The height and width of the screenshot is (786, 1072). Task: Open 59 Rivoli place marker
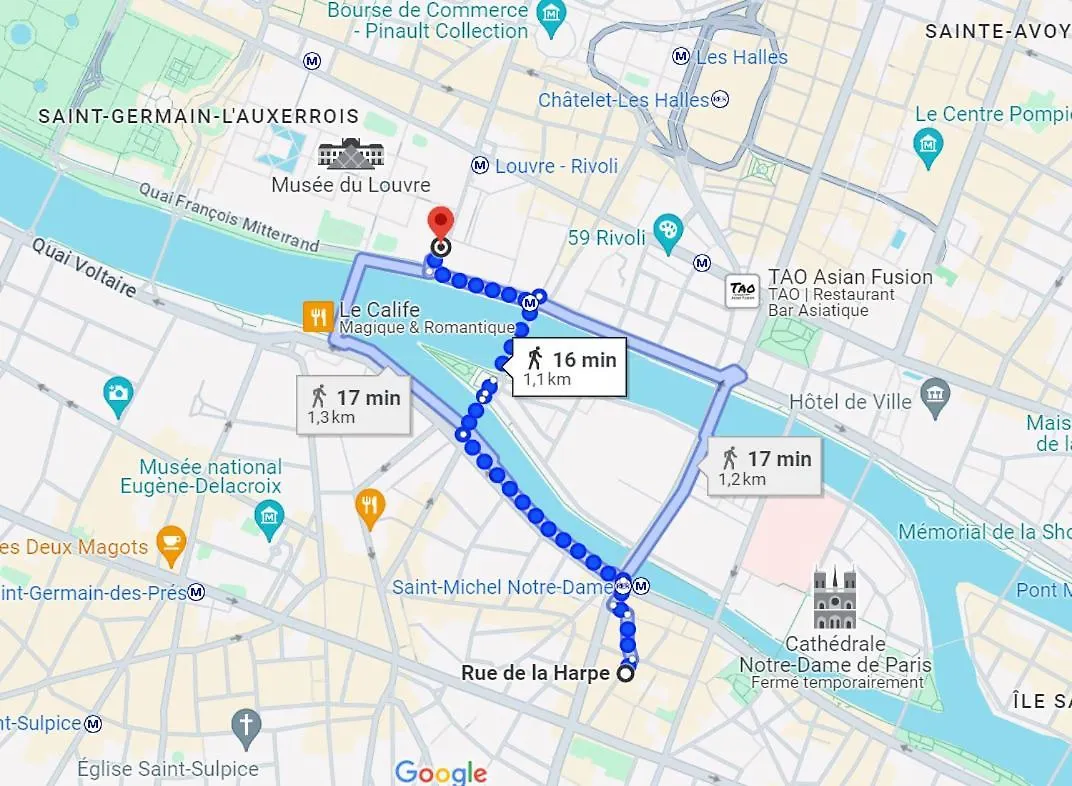667,230
